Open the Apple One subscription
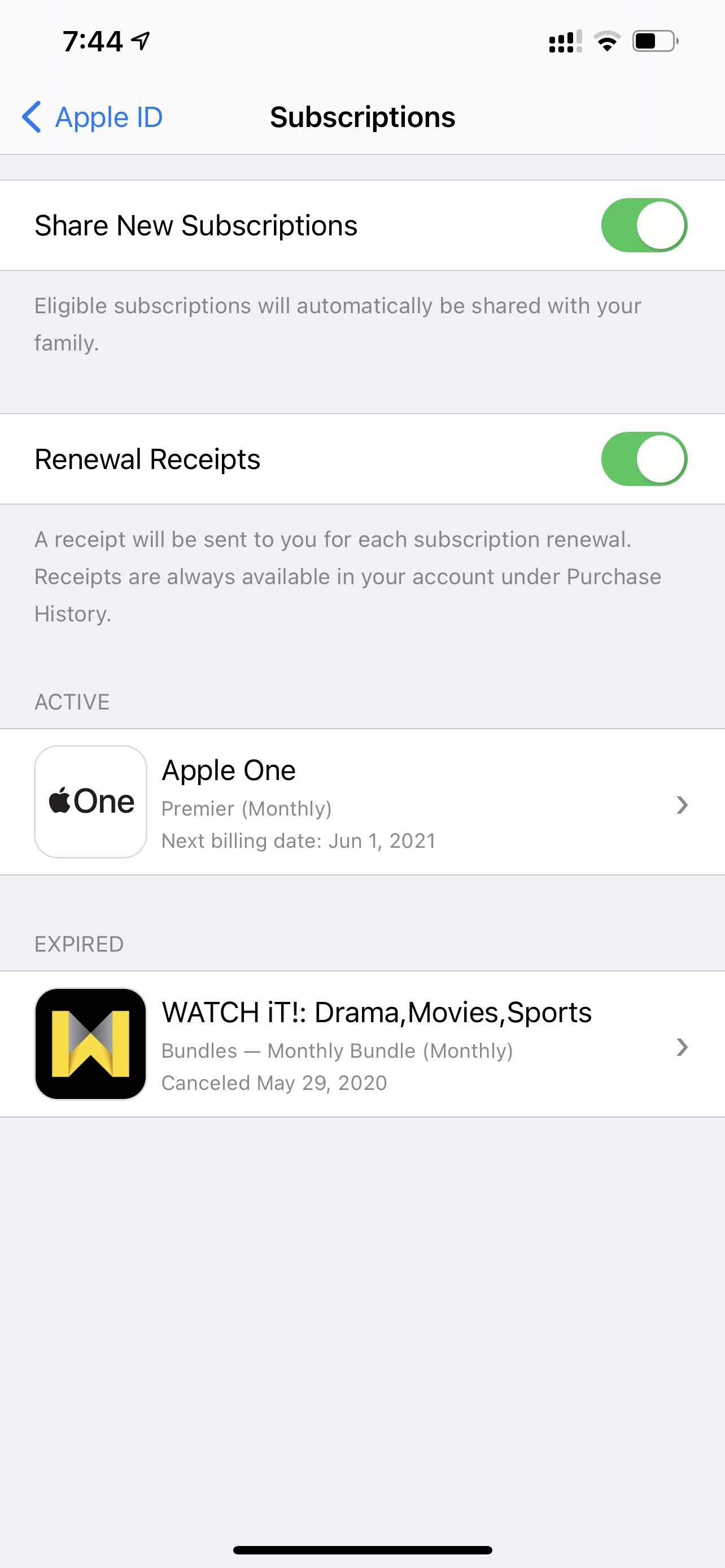Screen dimensions: 725x1568 click(362, 802)
